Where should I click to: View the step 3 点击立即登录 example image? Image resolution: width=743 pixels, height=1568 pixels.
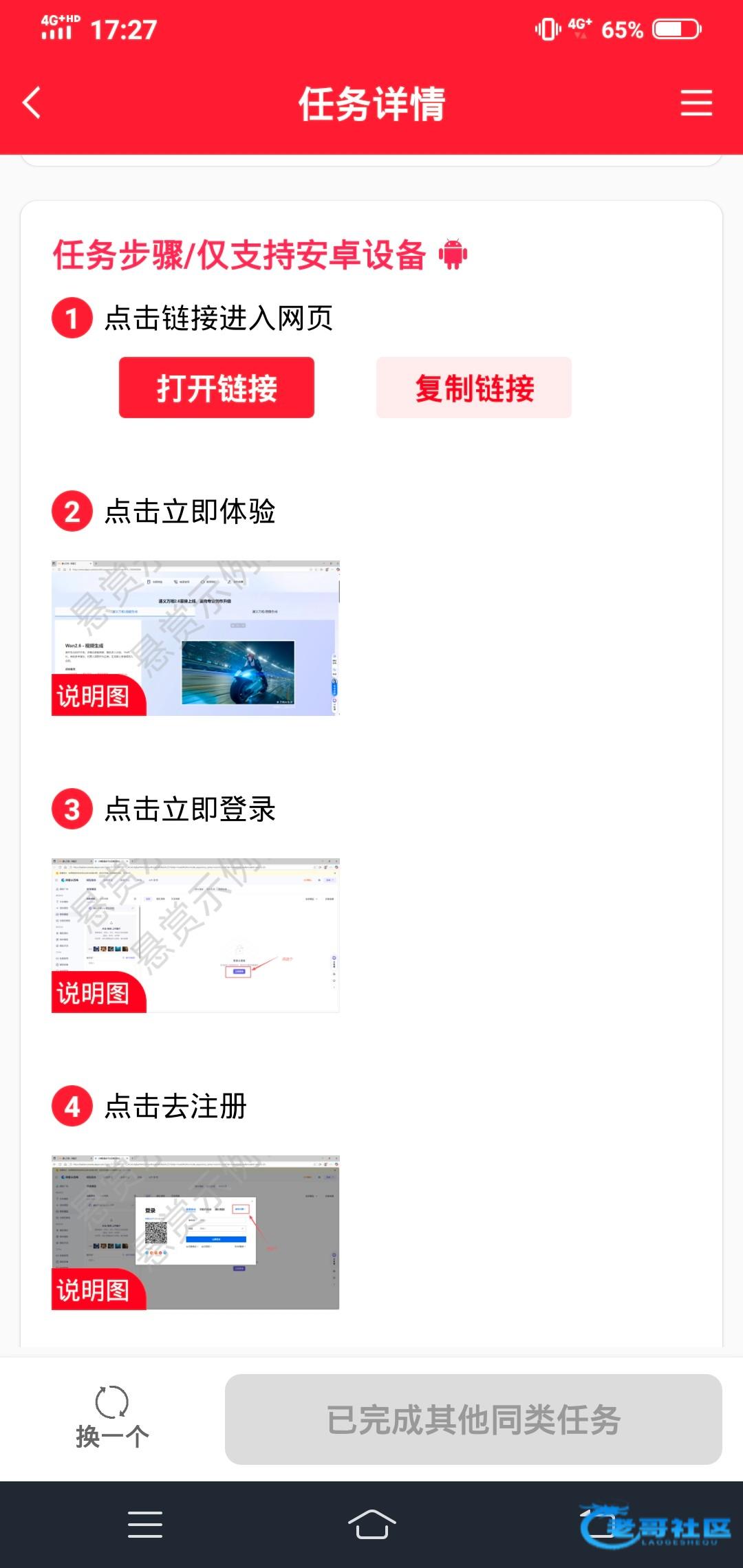(195, 935)
